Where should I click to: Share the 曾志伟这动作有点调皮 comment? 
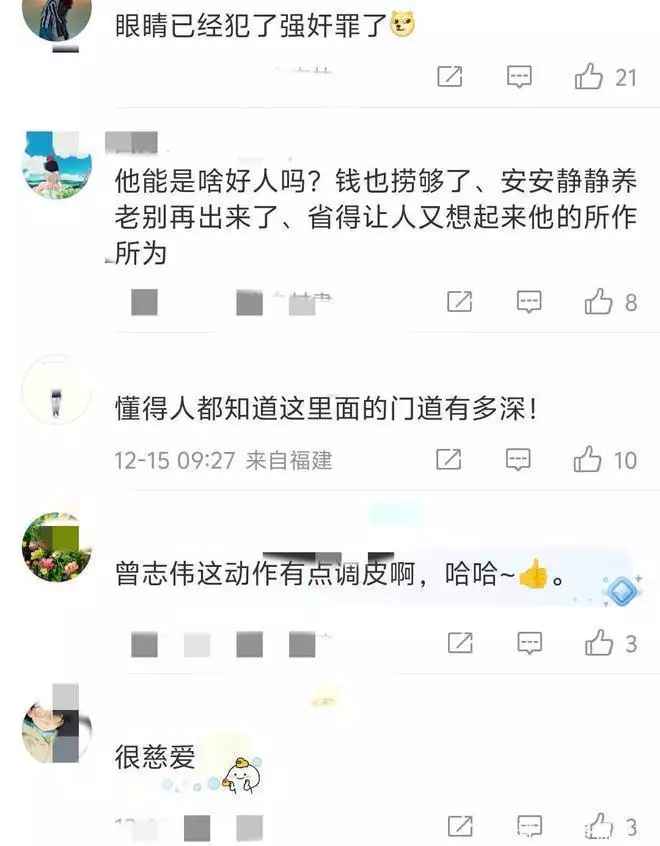(x=460, y=643)
